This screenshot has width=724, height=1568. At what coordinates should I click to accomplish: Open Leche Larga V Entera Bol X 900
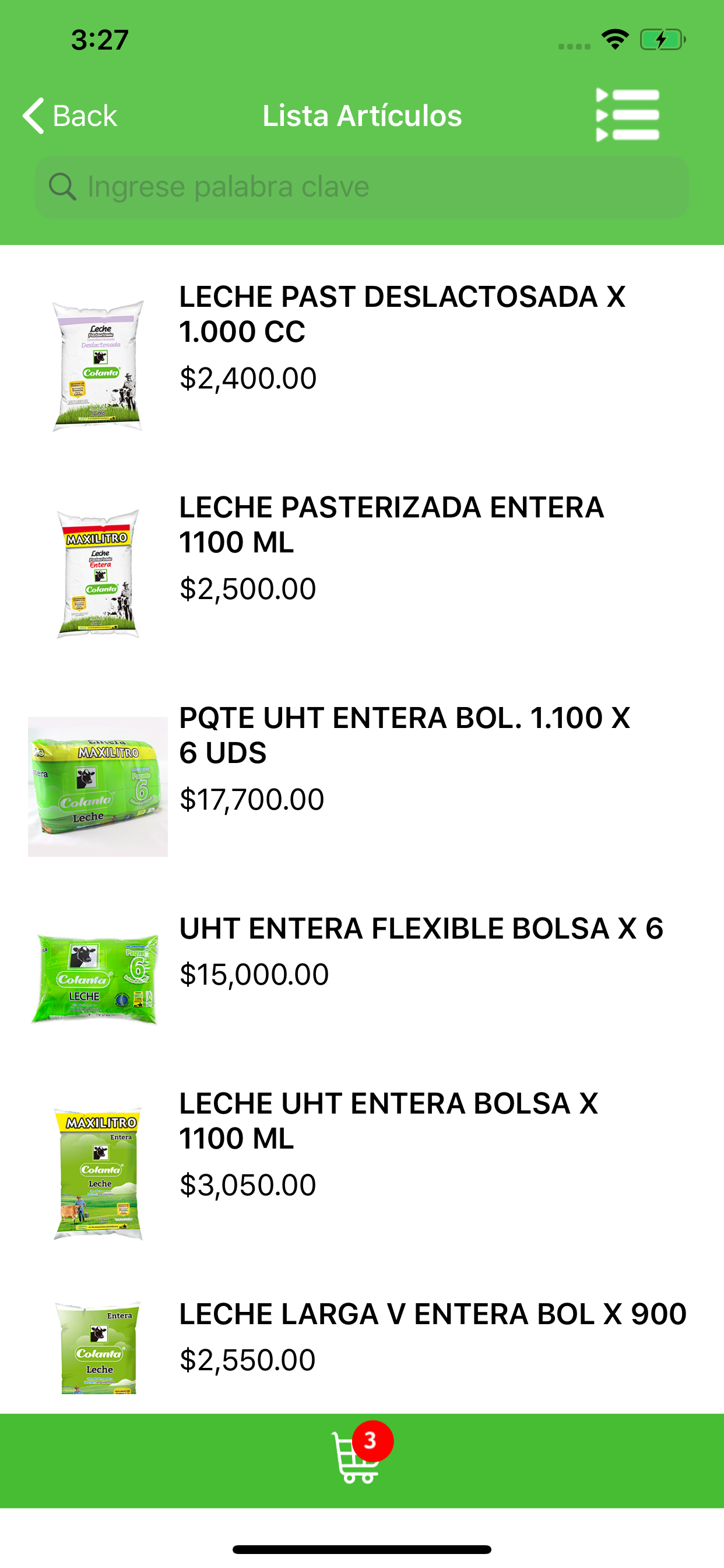coord(433,1314)
